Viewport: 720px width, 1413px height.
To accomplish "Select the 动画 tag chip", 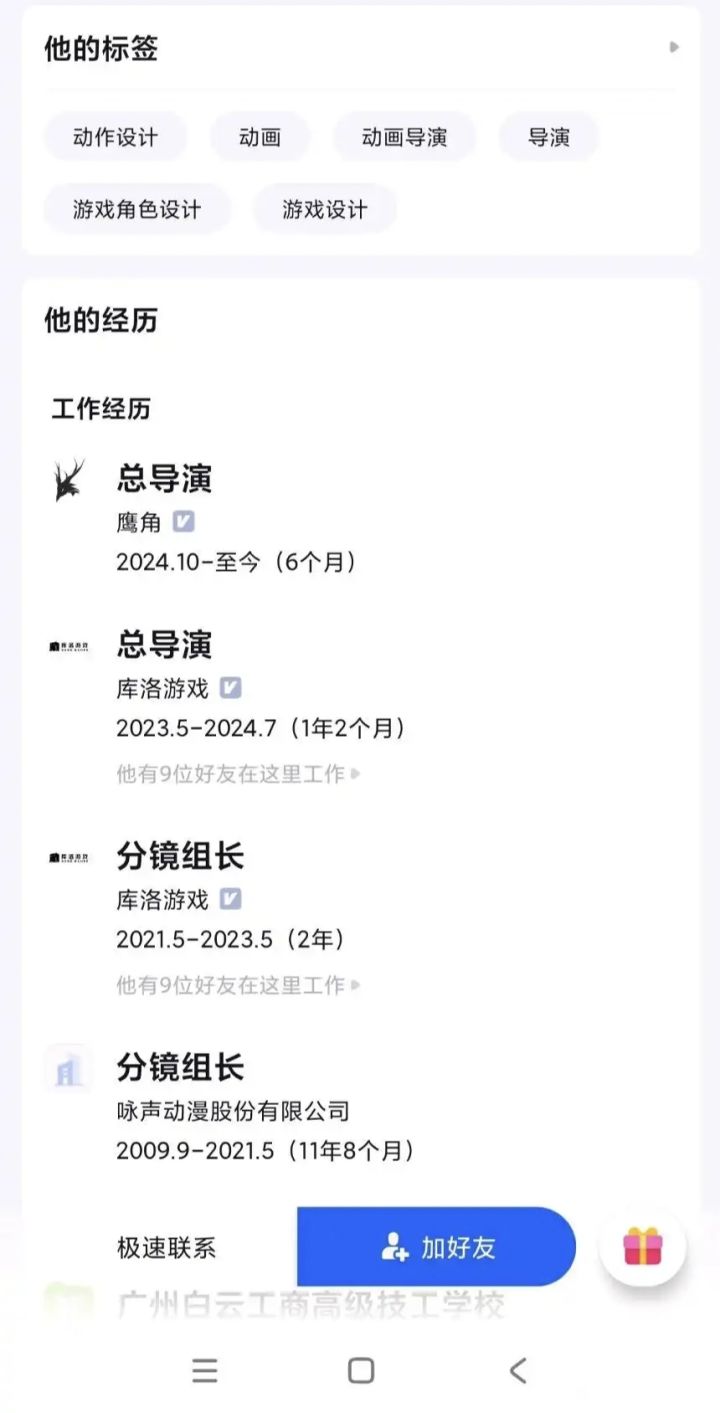I will point(260,137).
